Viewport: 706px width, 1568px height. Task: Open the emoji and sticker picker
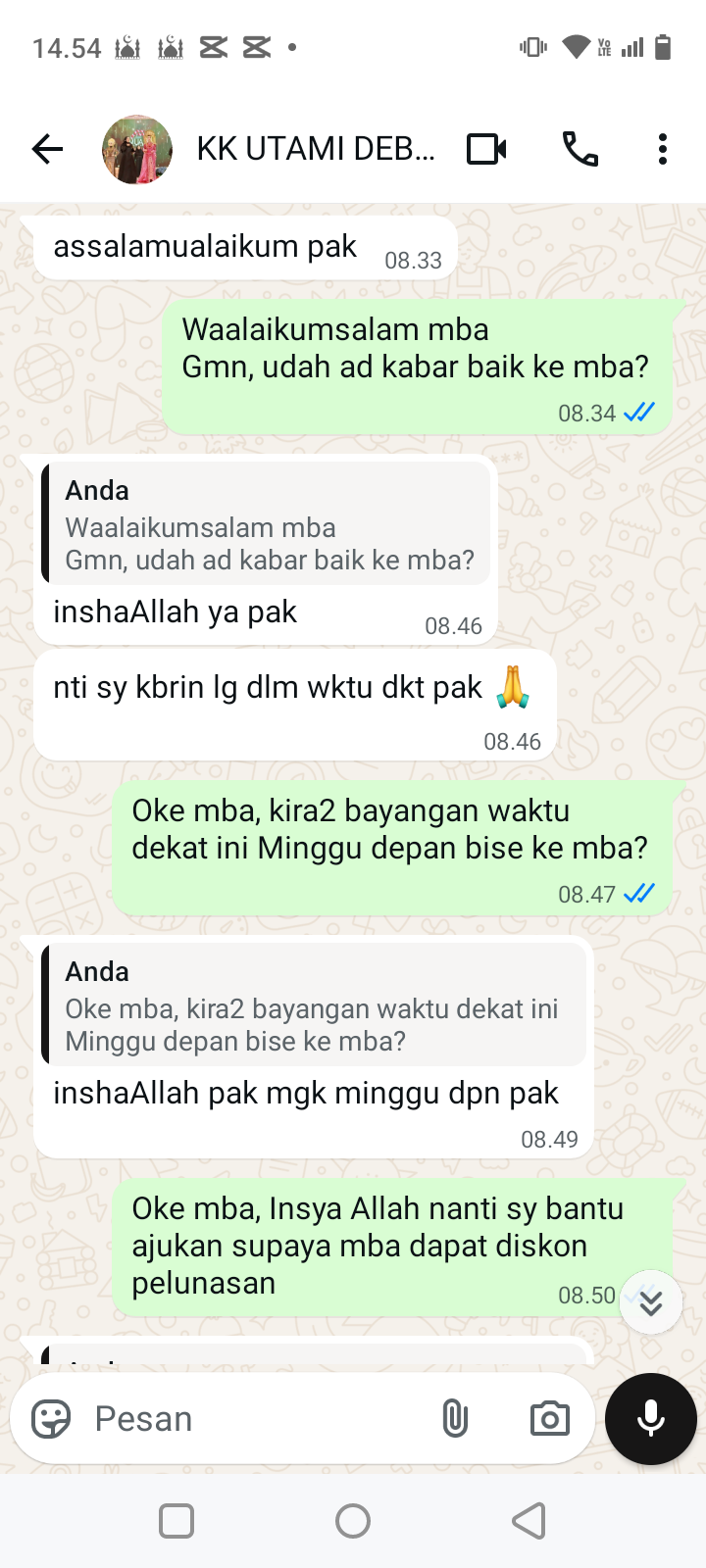(51, 1418)
